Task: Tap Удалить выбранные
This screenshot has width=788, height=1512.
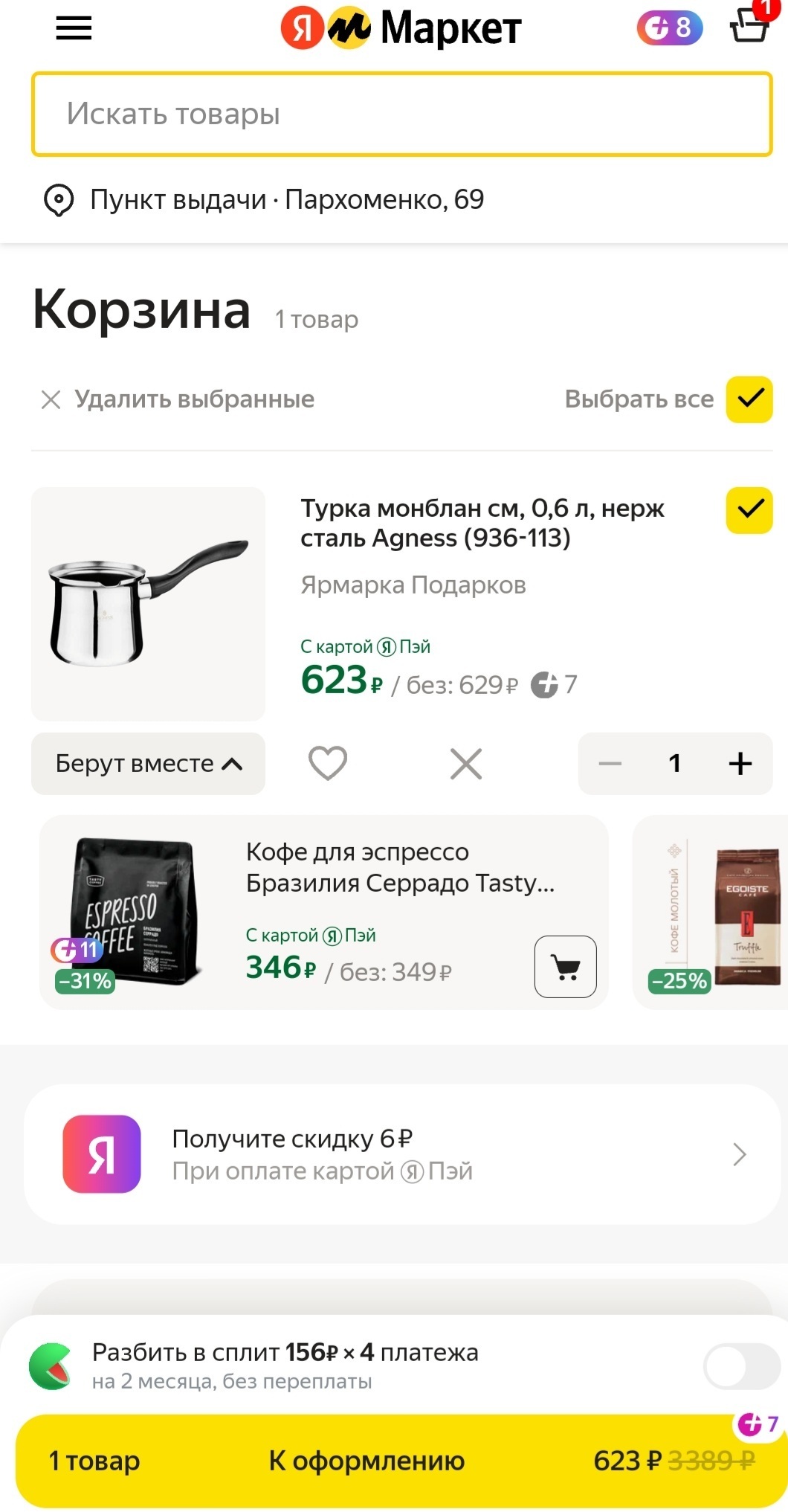Action: [x=178, y=399]
